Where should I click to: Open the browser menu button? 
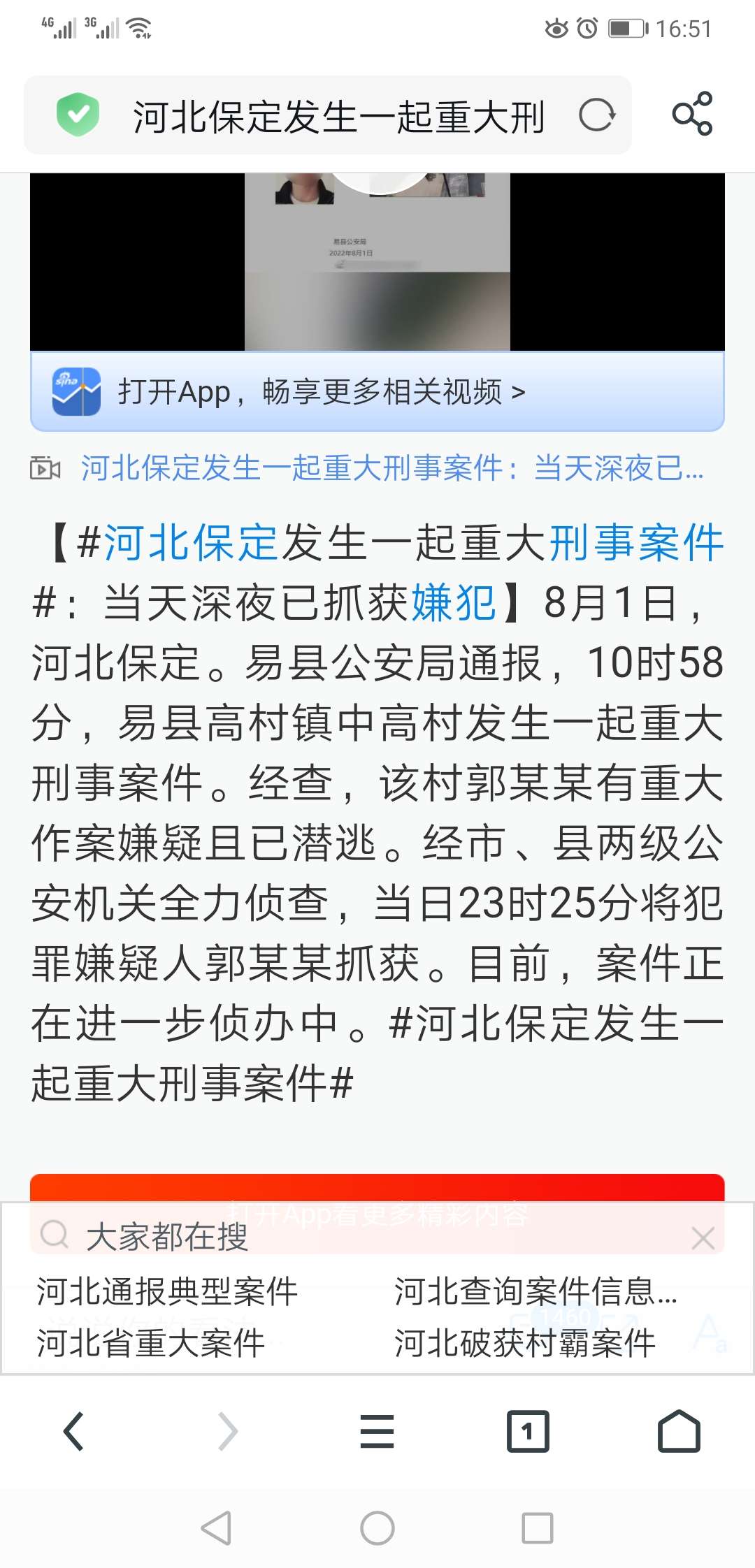point(377,1432)
